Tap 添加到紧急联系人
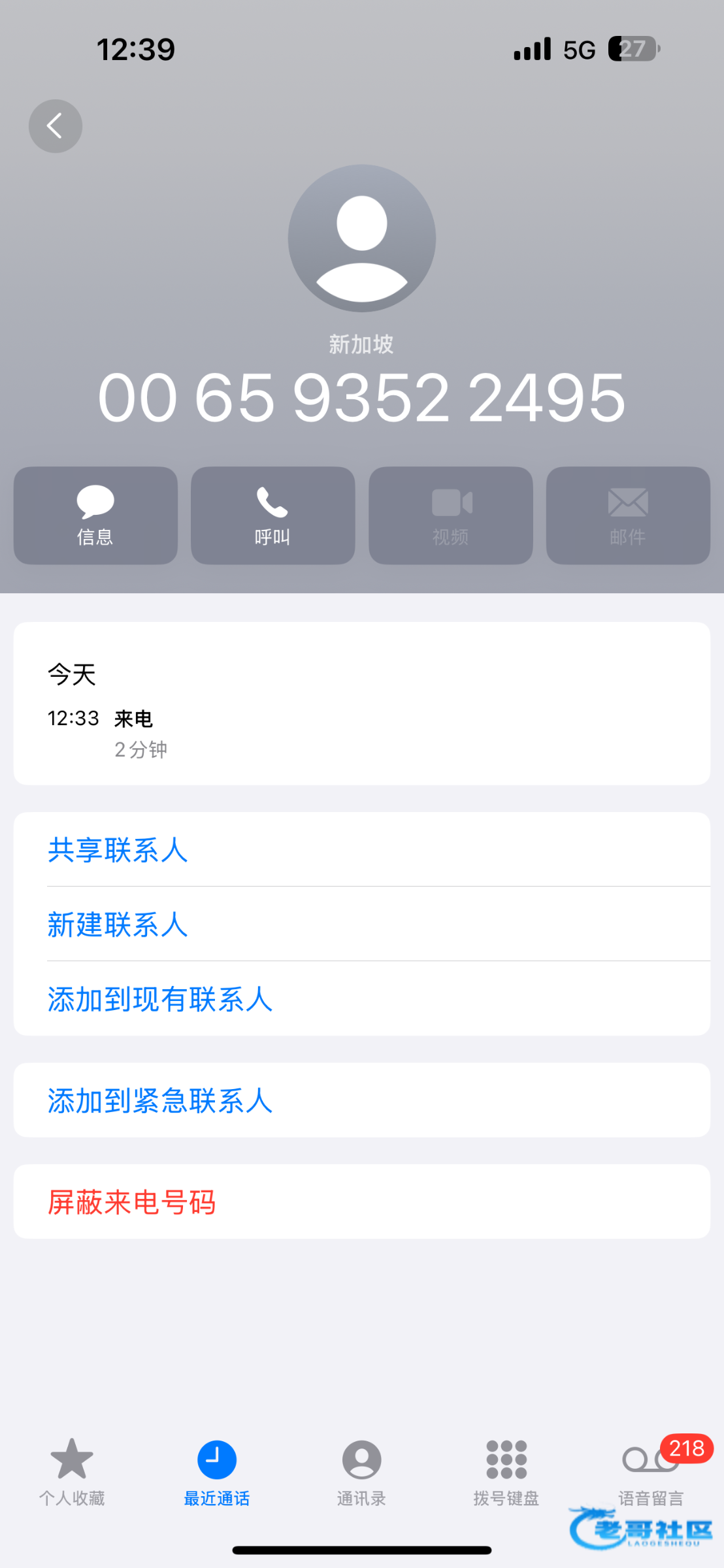Image resolution: width=724 pixels, height=1568 pixels. pyautogui.click(x=160, y=1101)
